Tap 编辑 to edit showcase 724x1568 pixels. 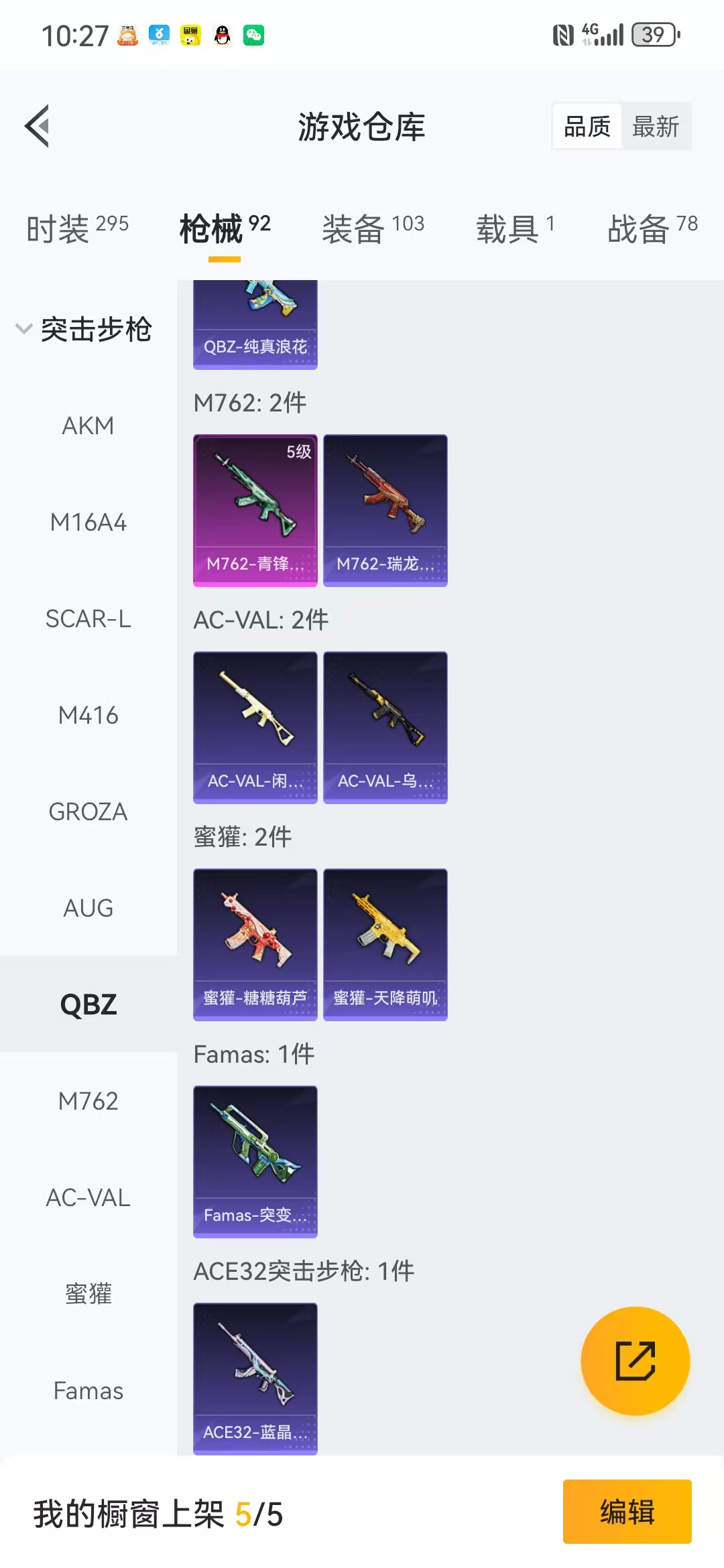[x=627, y=1512]
